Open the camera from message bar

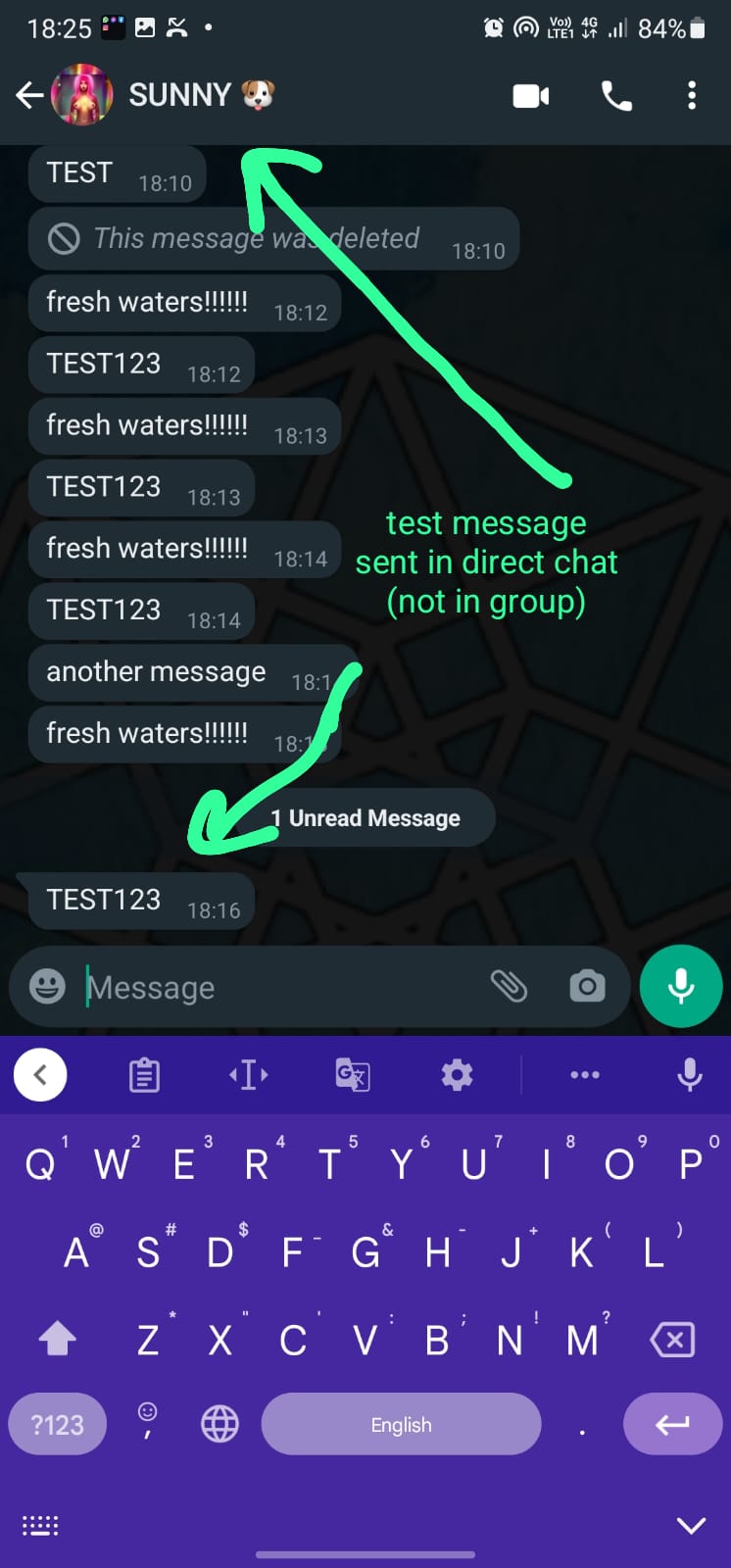click(x=587, y=986)
